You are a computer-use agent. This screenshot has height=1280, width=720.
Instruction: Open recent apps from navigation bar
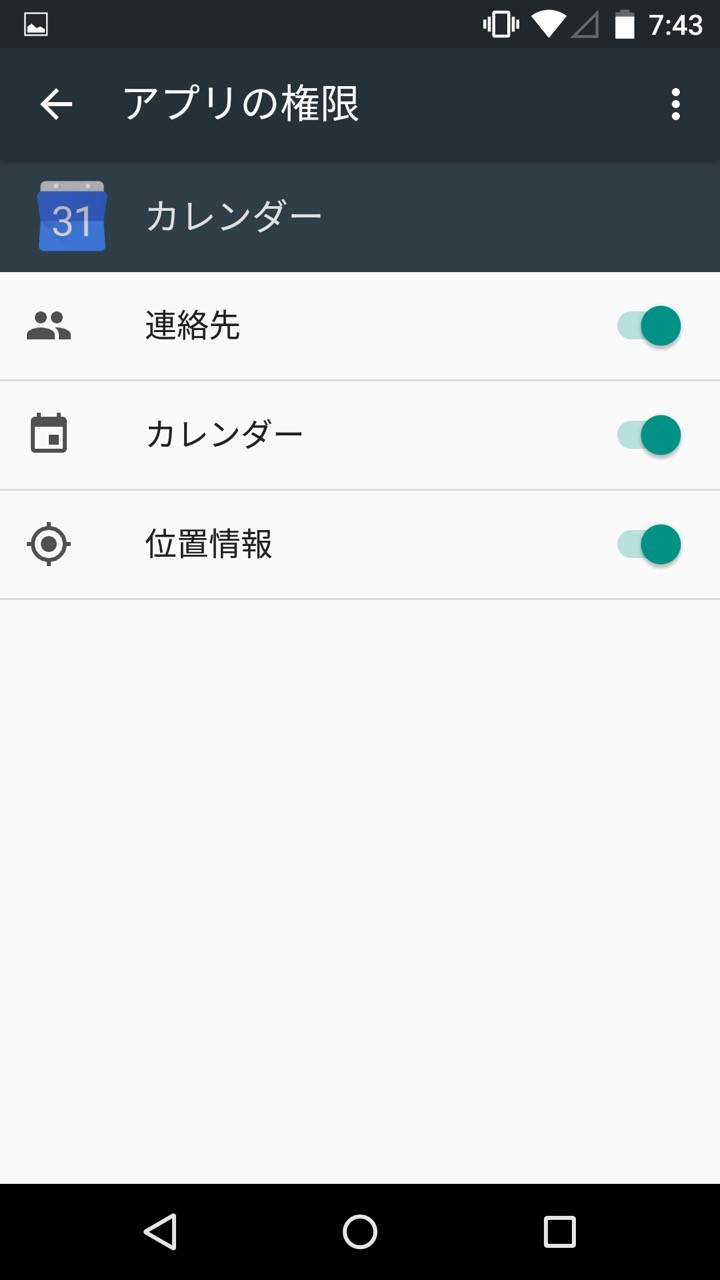point(559,1231)
